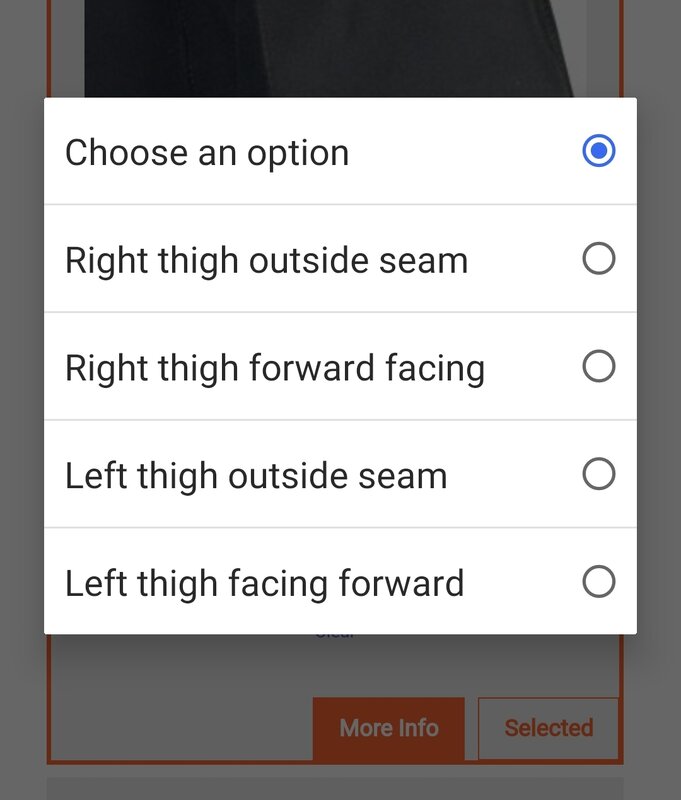
Task: Select the 'Choose an option' radio button
Action: point(598,152)
